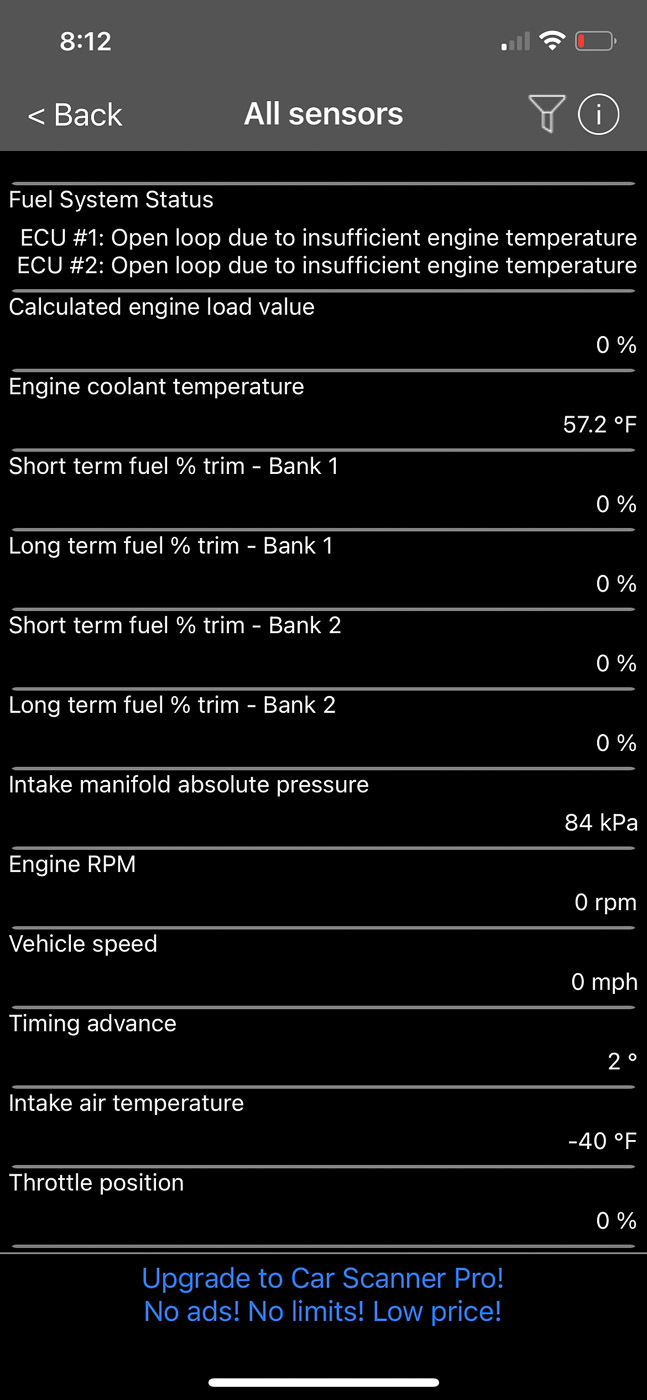The width and height of the screenshot is (647, 1400).
Task: Open Fuel System Status entry
Action: [322, 234]
